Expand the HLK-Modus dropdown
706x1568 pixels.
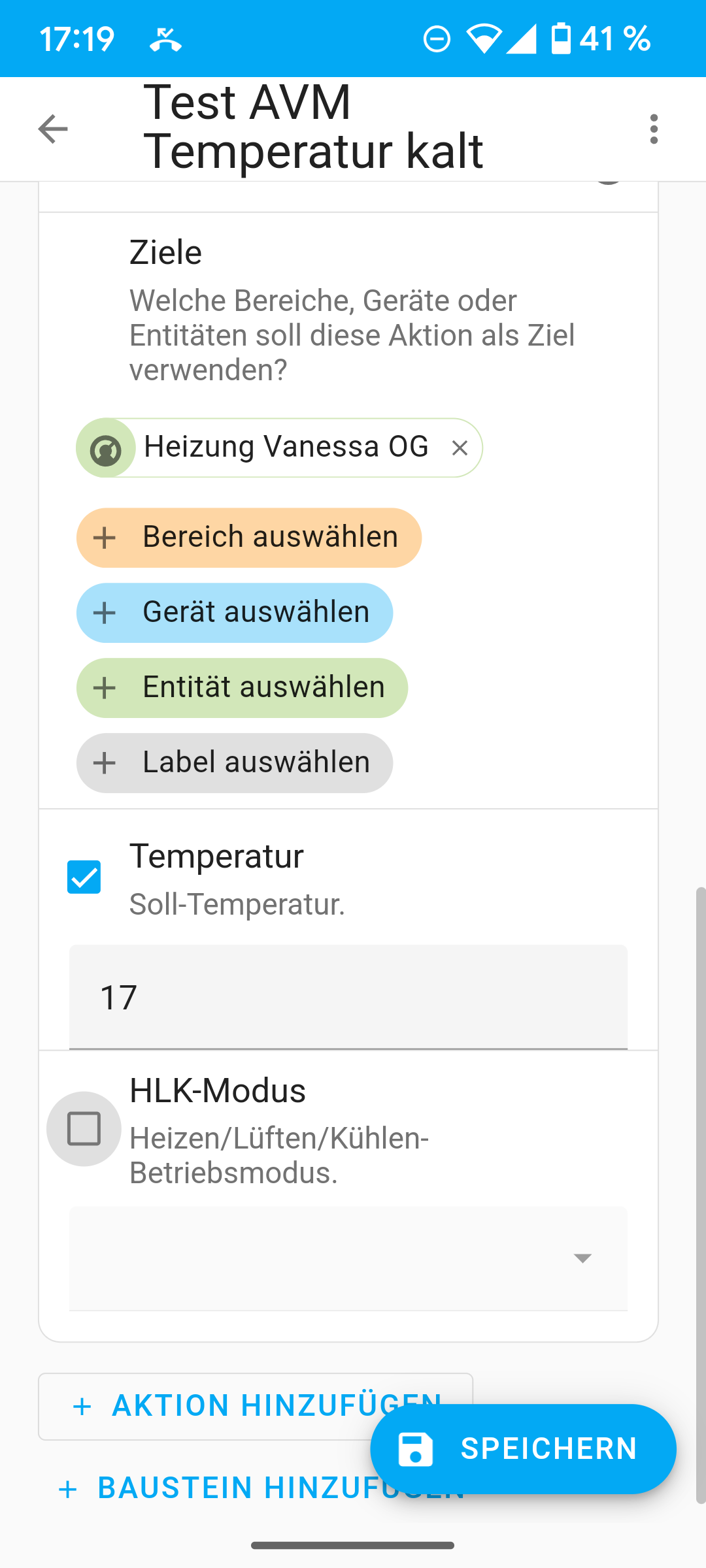click(348, 1258)
